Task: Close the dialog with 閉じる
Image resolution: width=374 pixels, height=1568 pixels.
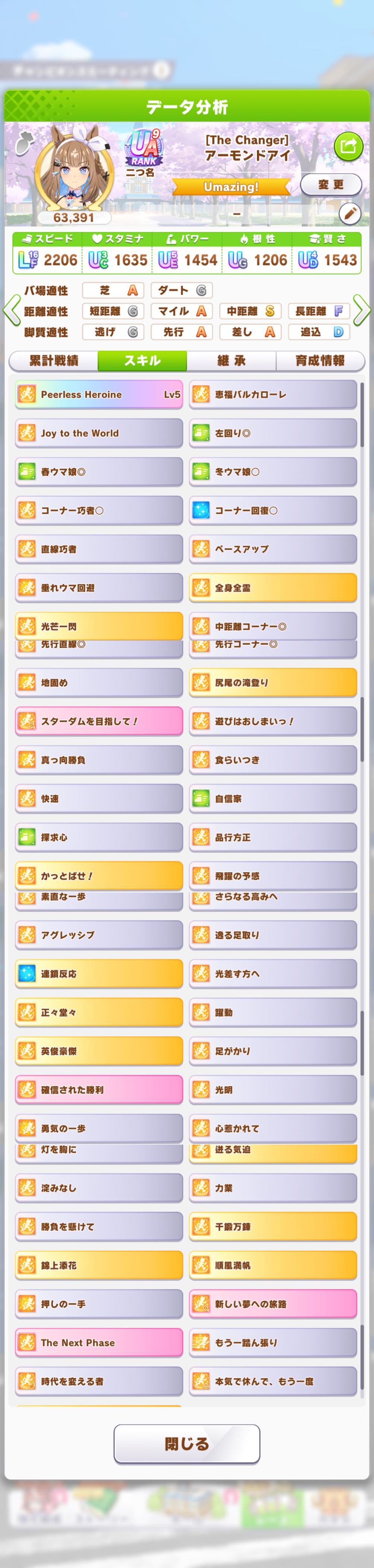Action: (187, 1443)
